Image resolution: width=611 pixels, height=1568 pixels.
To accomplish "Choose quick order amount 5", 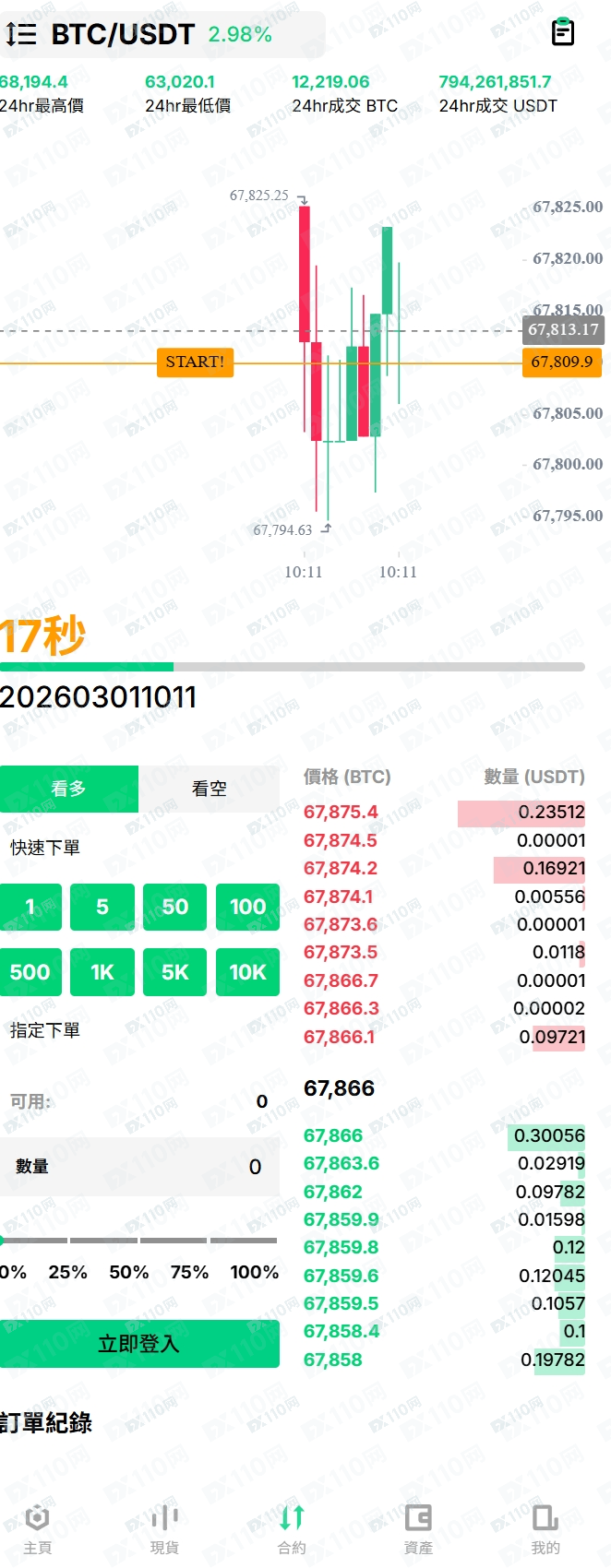I will pos(102,908).
